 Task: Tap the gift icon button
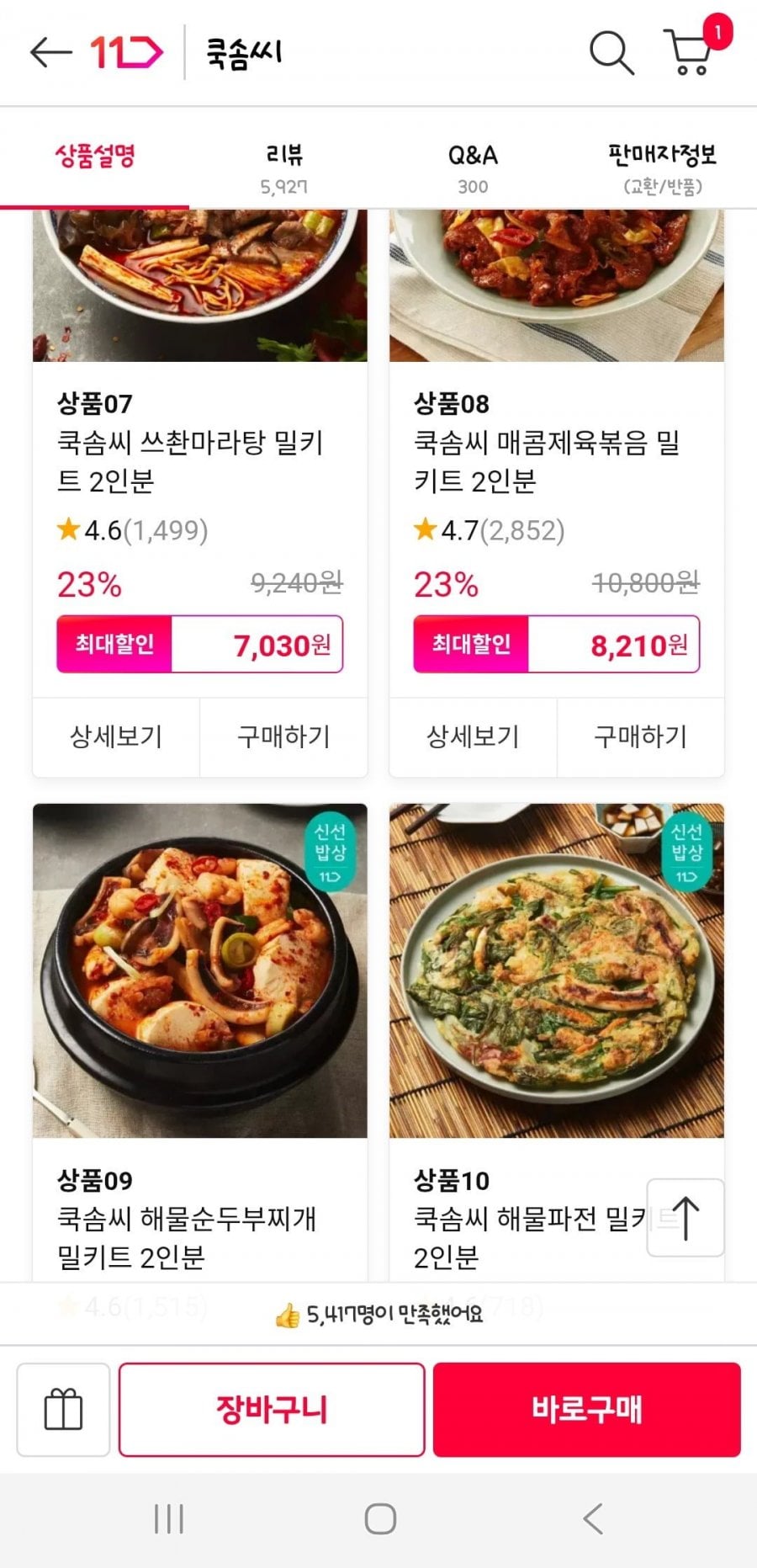[x=63, y=1410]
